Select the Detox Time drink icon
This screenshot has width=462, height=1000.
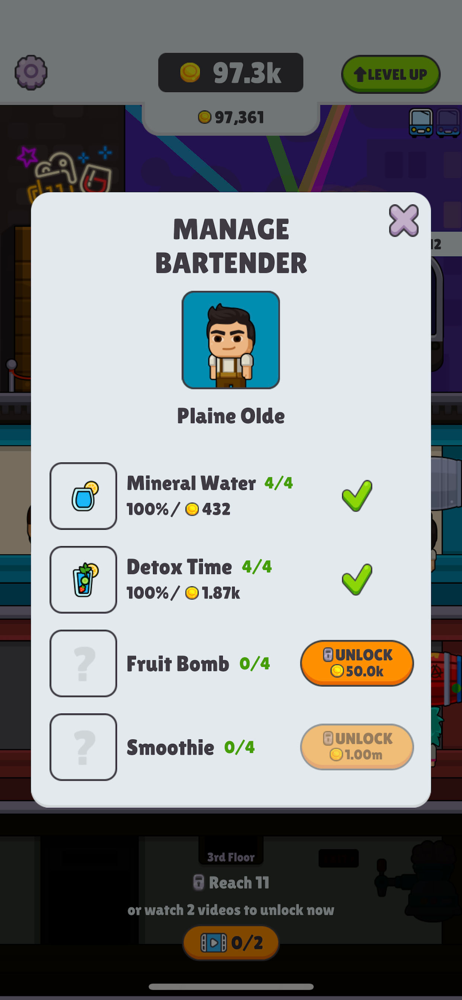coord(84,580)
